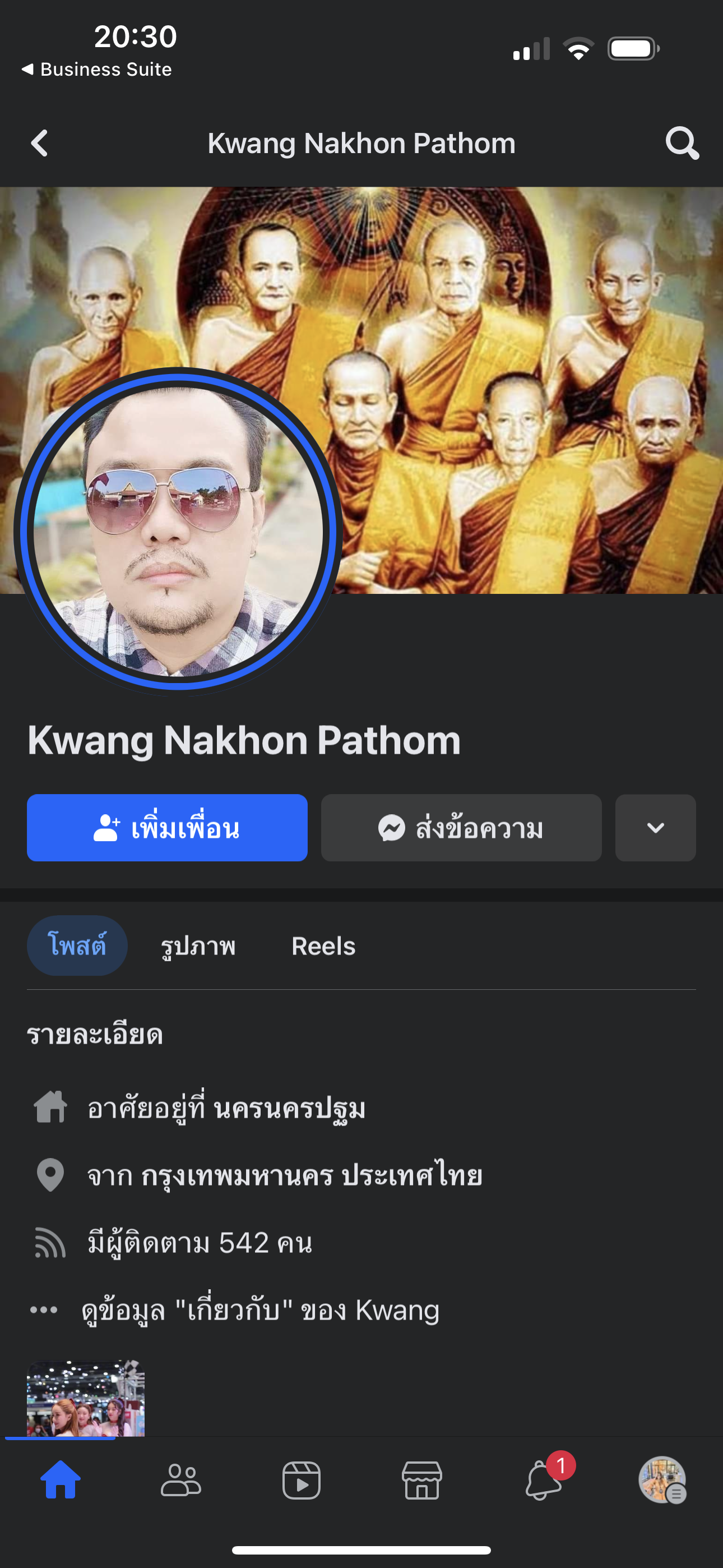The height and width of the screenshot is (1568, 723).
Task: Switch to the Reels tab
Action: (323, 946)
